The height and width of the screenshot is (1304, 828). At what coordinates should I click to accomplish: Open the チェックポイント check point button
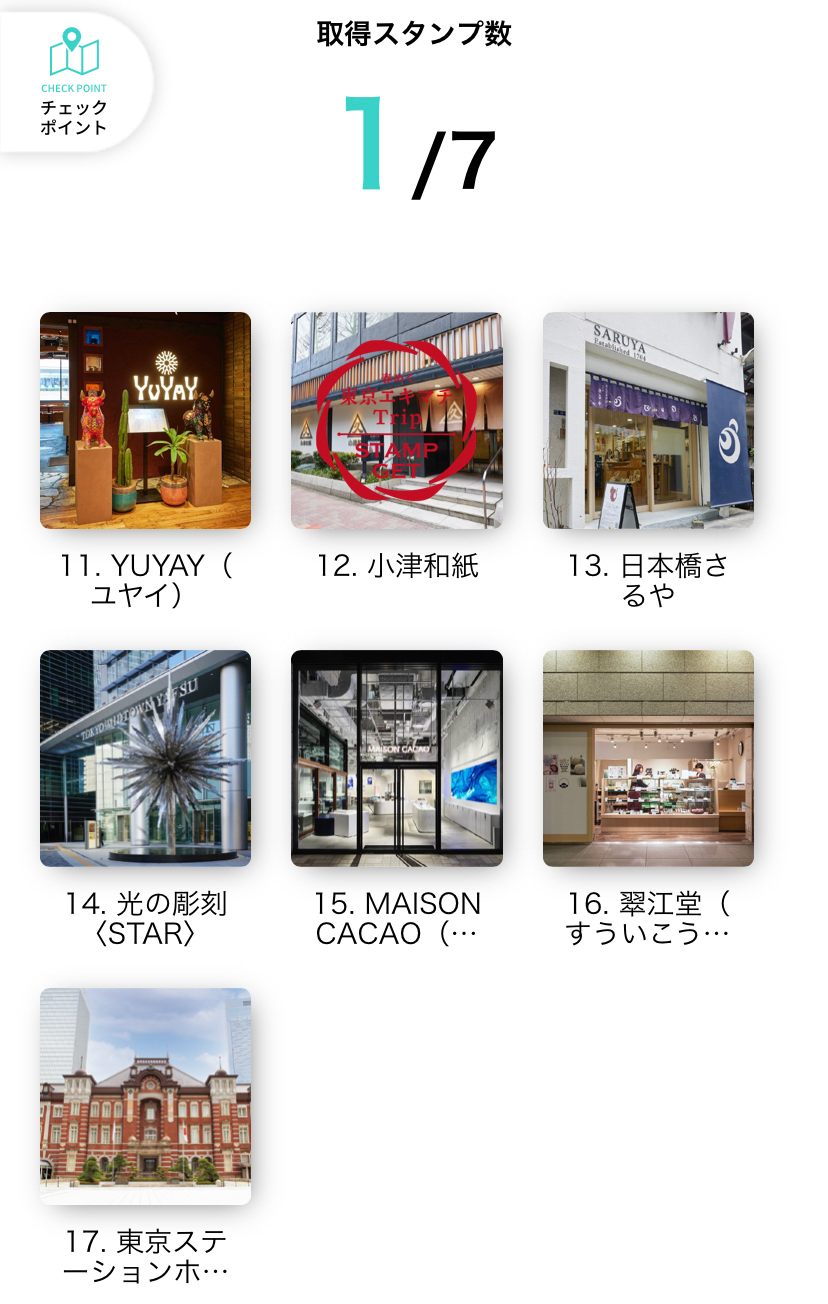[74, 82]
